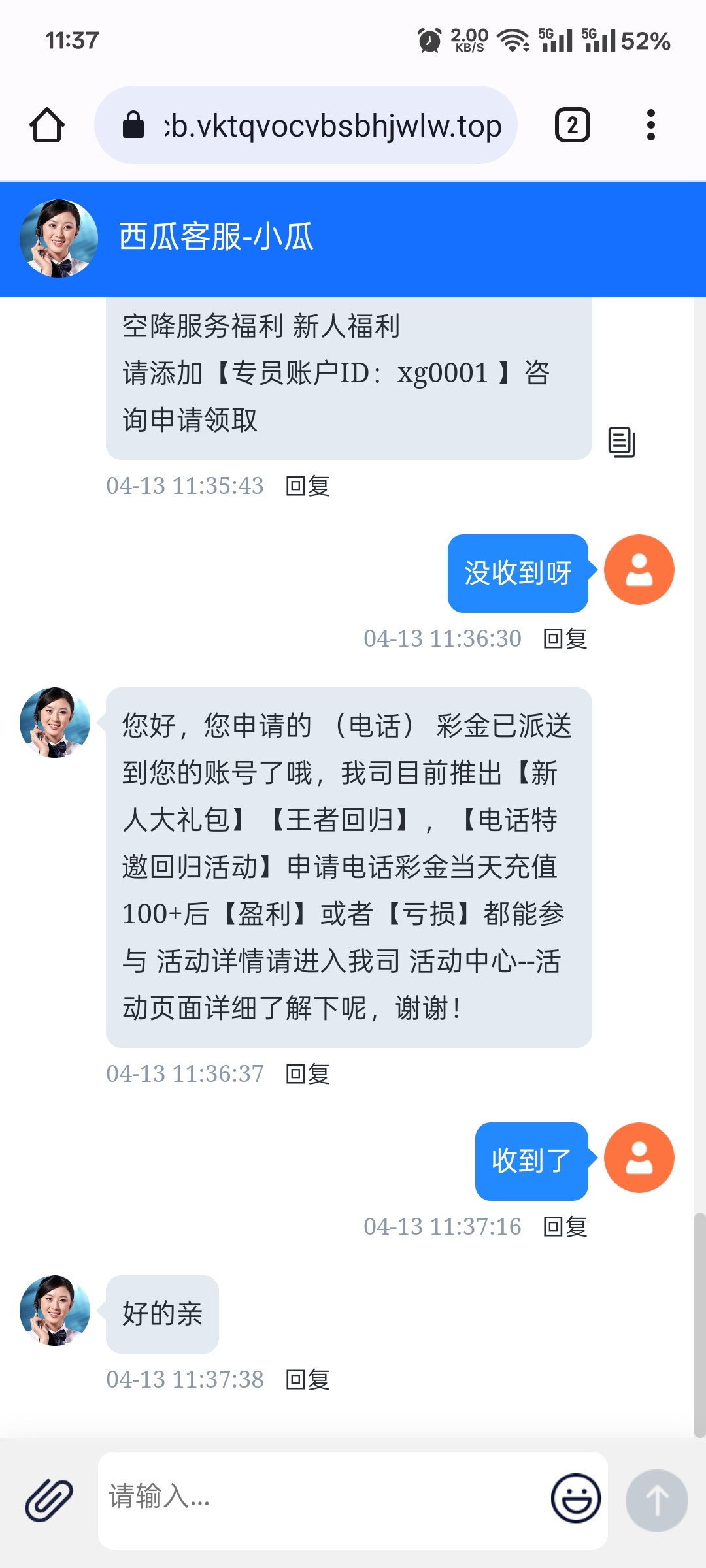
Task: Open the browser overflow menu
Action: [x=650, y=125]
